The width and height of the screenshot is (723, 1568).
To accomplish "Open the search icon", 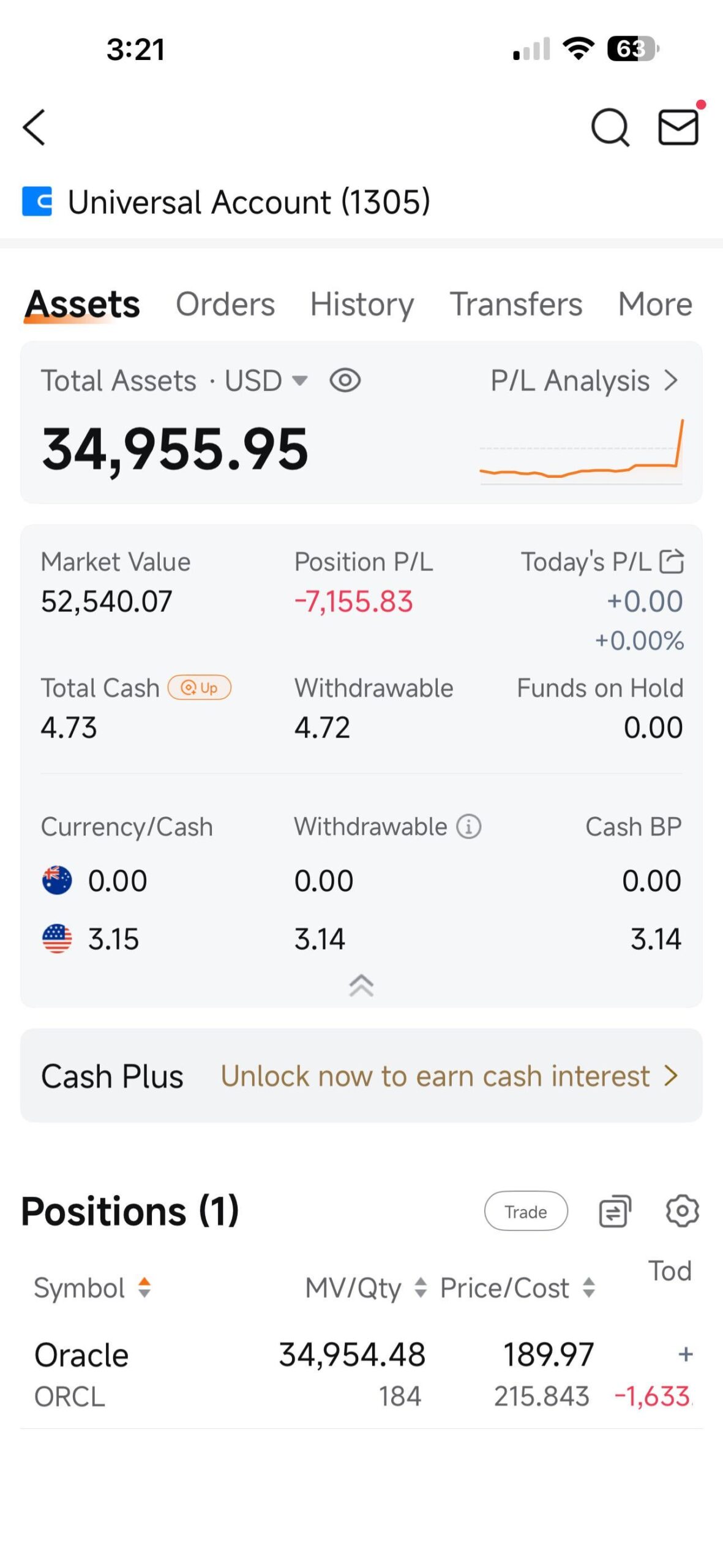I will coord(610,127).
